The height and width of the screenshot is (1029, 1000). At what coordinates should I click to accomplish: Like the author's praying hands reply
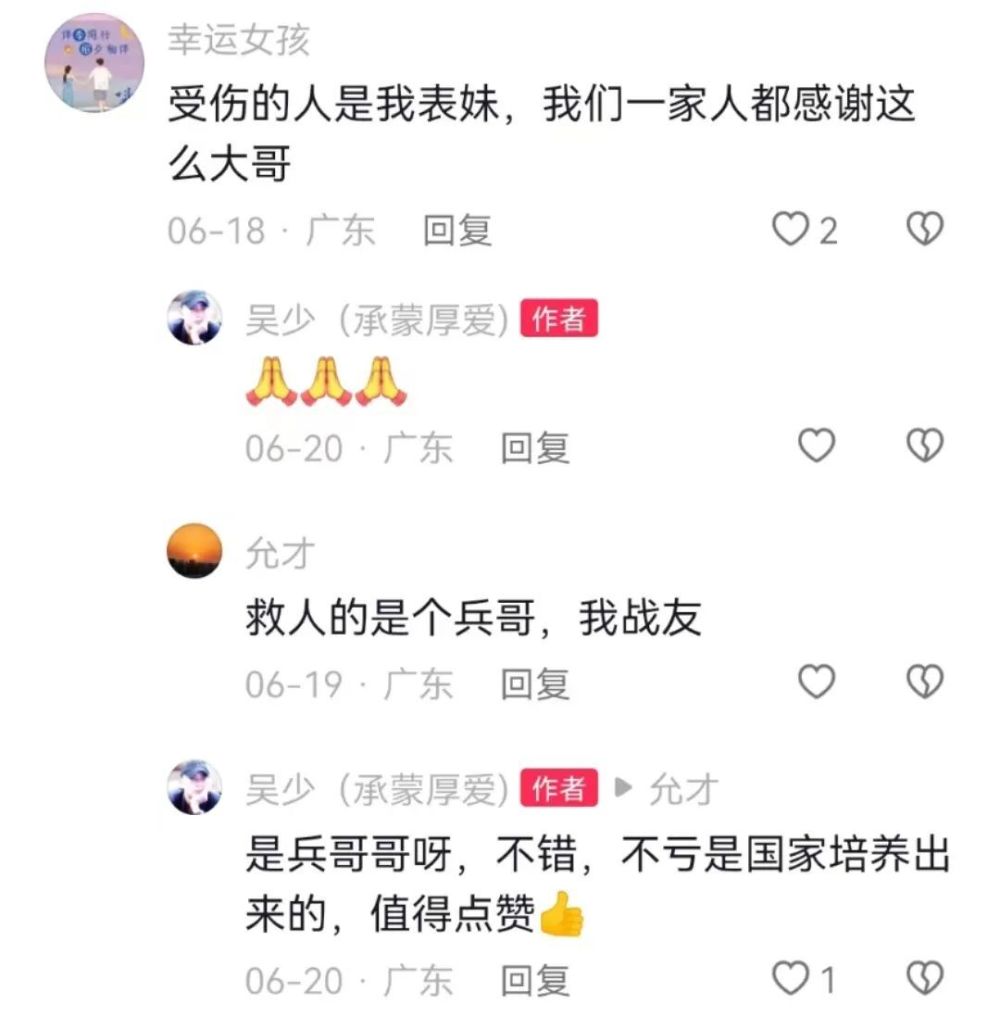pyautogui.click(x=817, y=446)
